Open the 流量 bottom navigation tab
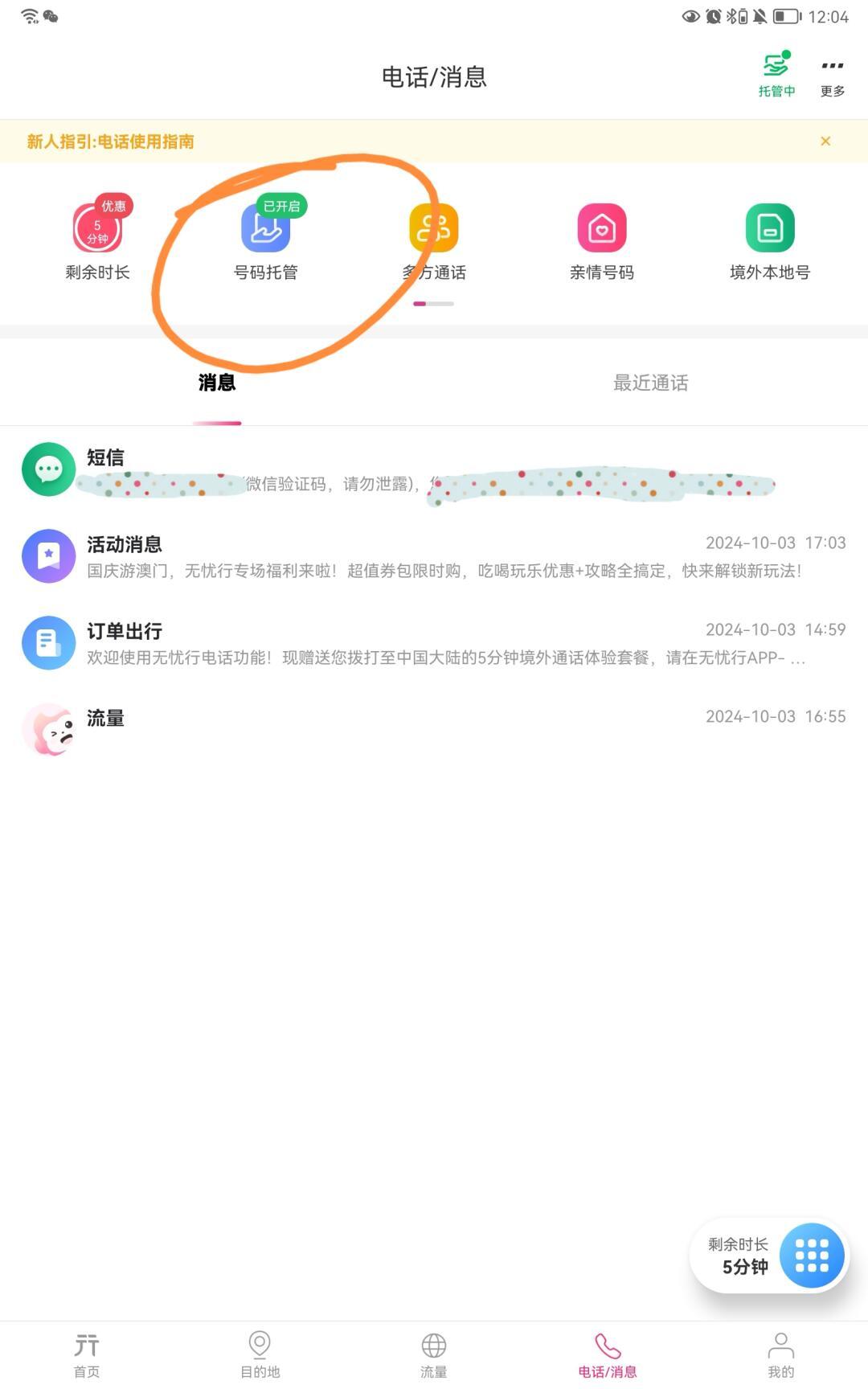The height and width of the screenshot is (1389, 868). point(434,1354)
